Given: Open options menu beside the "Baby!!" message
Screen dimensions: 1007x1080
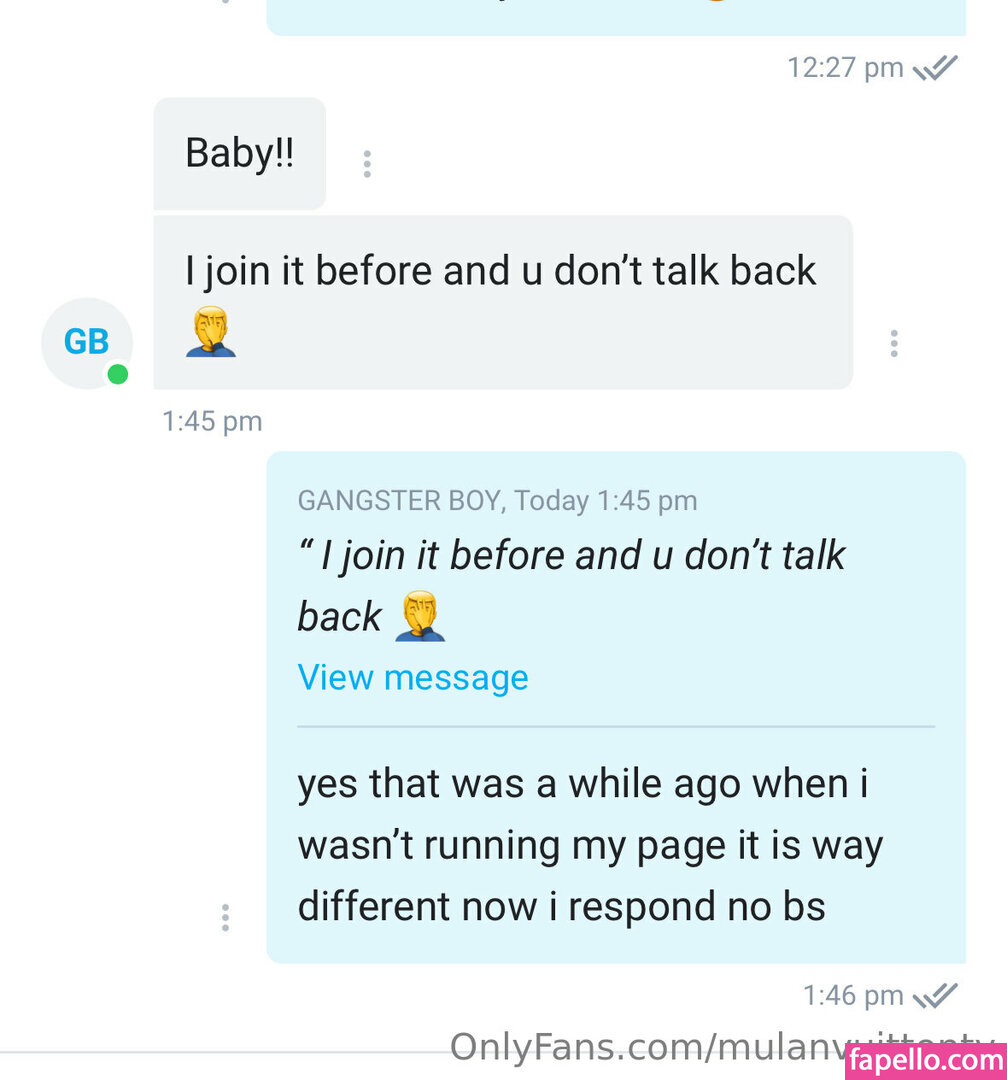Looking at the screenshot, I should pos(367,164).
